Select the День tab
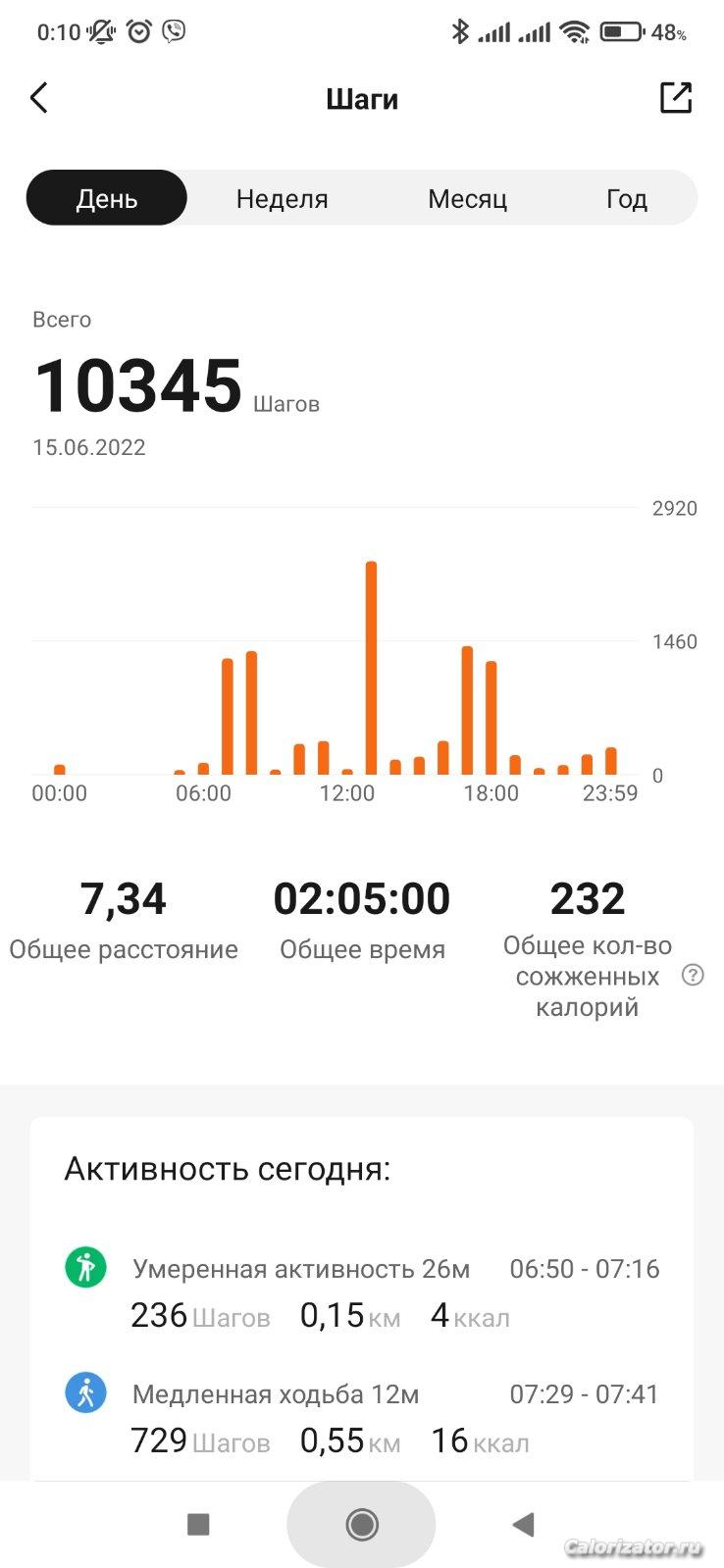 (107, 198)
